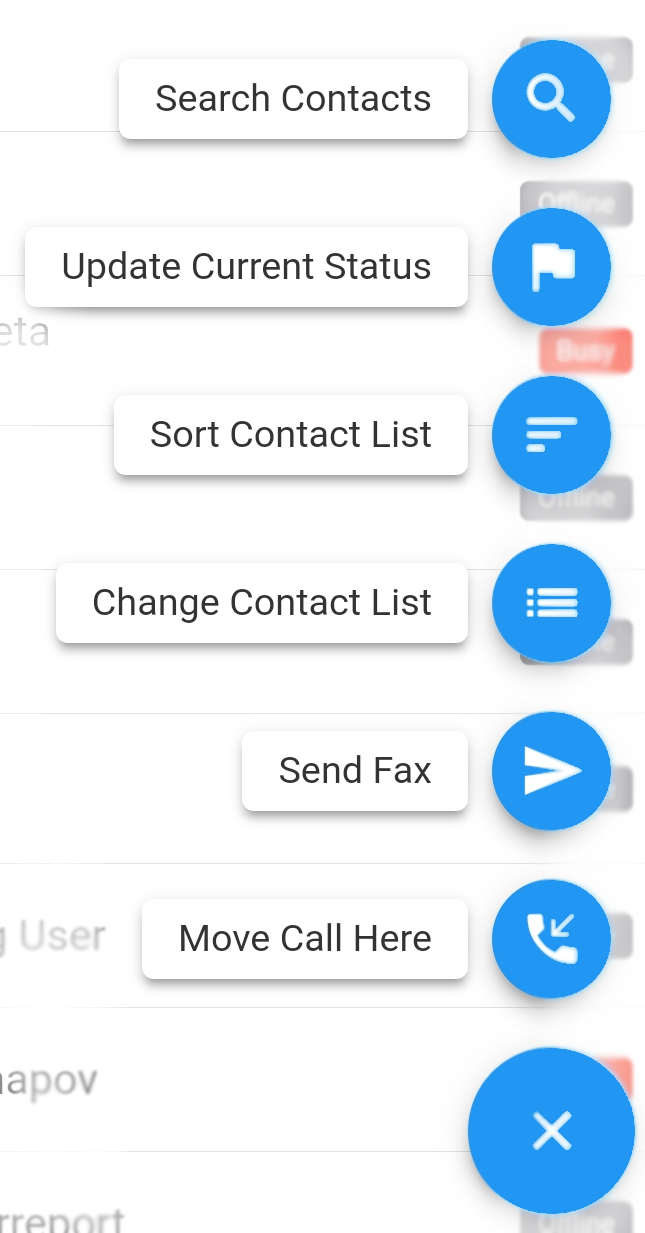645x1233 pixels.
Task: Choose the Update Current Status label
Action: [x=246, y=267]
